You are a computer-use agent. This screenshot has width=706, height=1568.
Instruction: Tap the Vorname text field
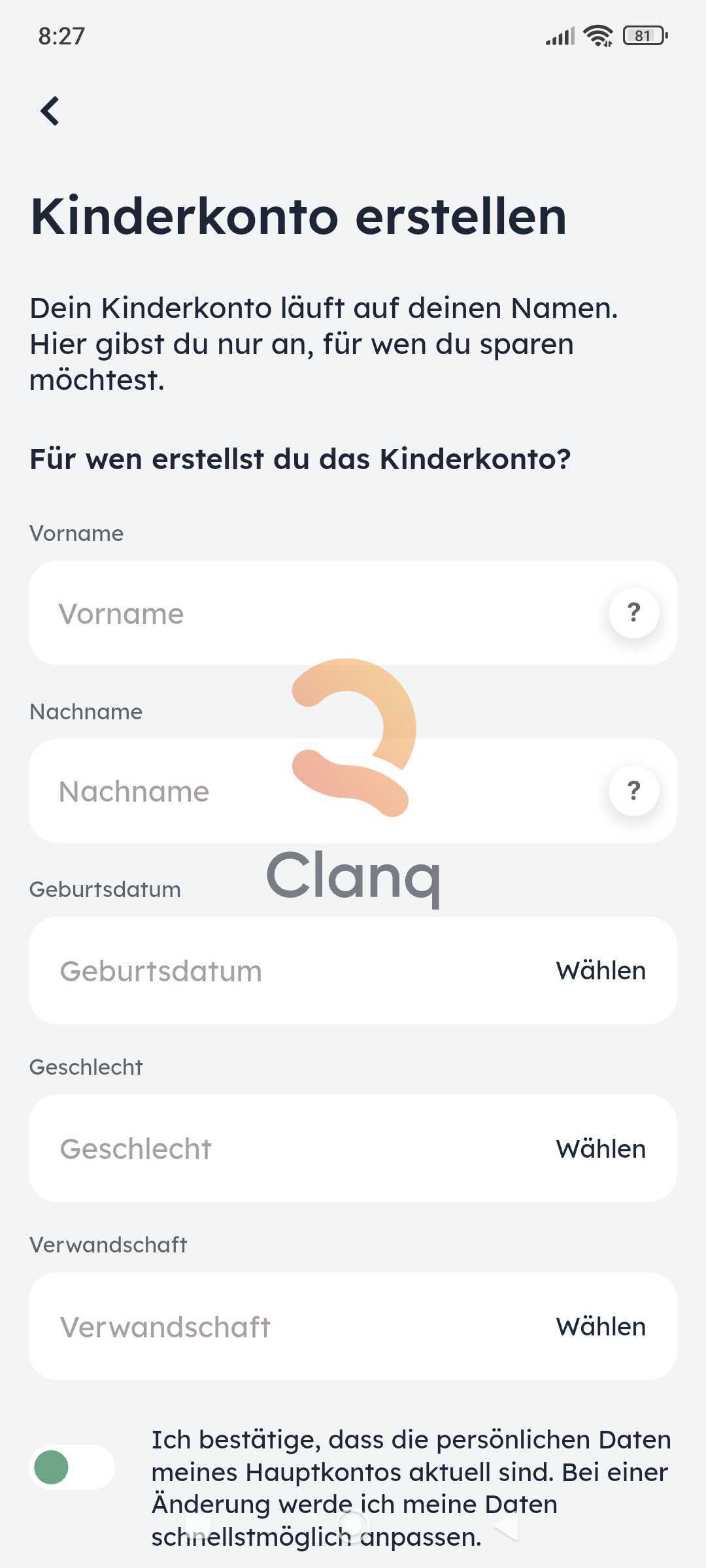pos(314,613)
